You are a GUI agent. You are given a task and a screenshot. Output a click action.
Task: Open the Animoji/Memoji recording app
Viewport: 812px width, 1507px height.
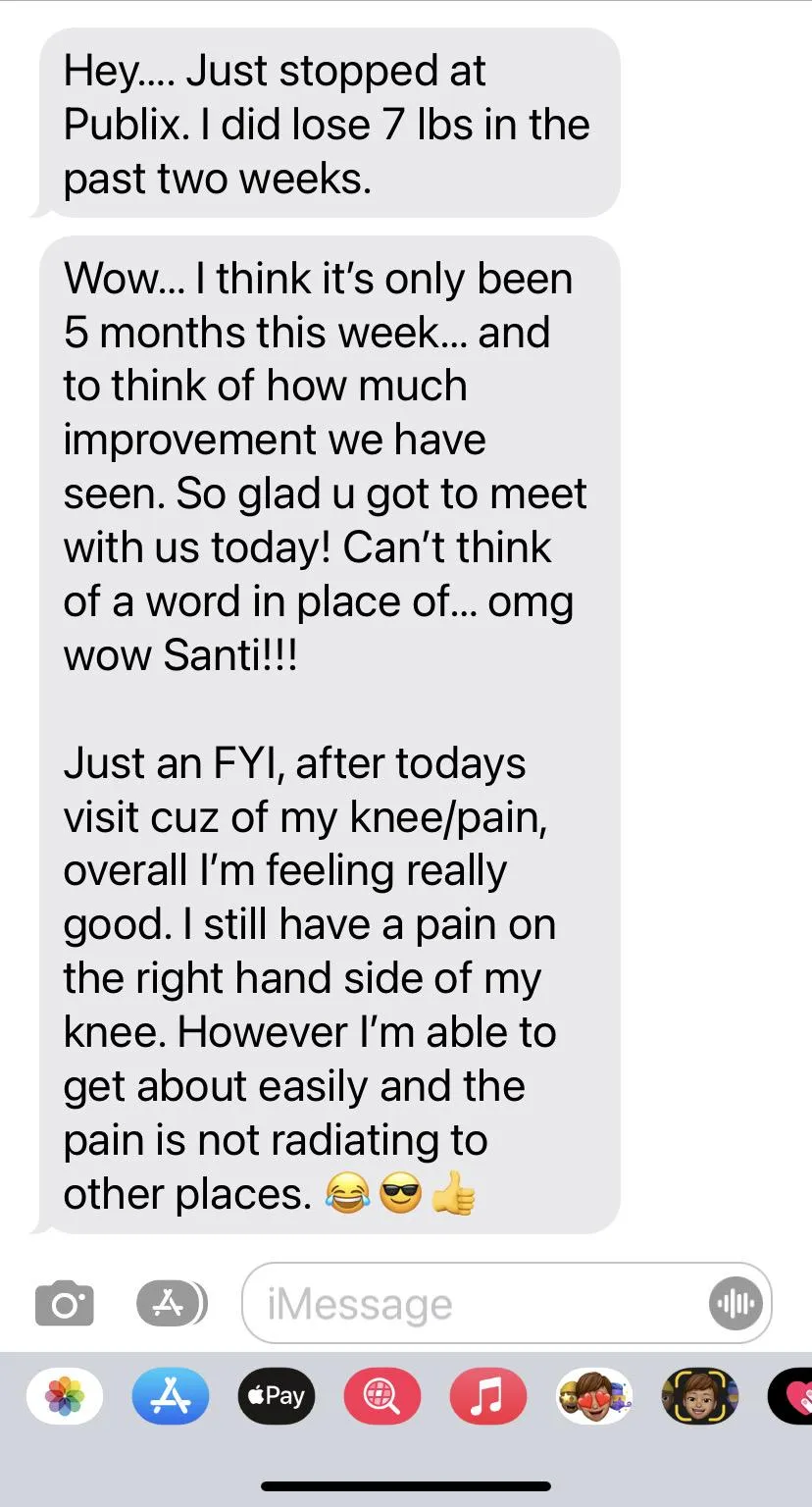(699, 1396)
